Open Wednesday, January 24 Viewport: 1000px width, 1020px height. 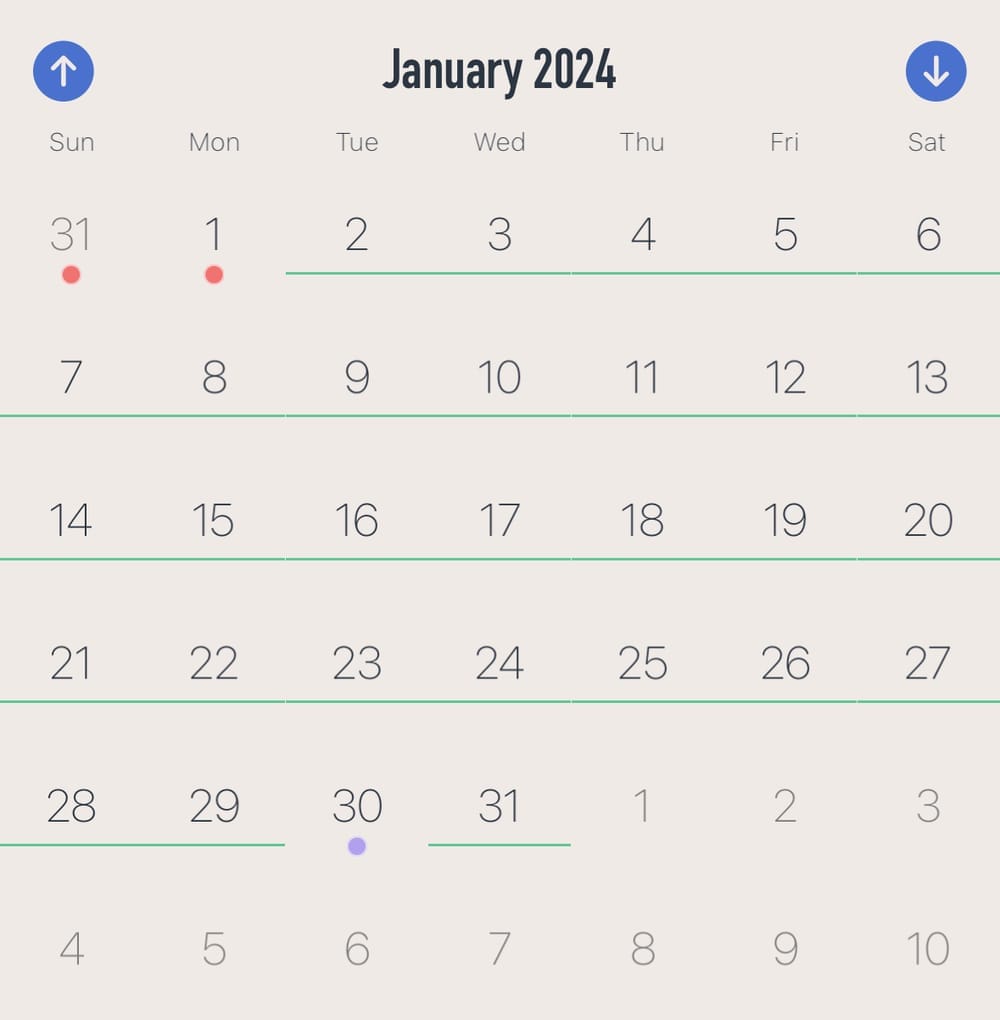point(499,663)
